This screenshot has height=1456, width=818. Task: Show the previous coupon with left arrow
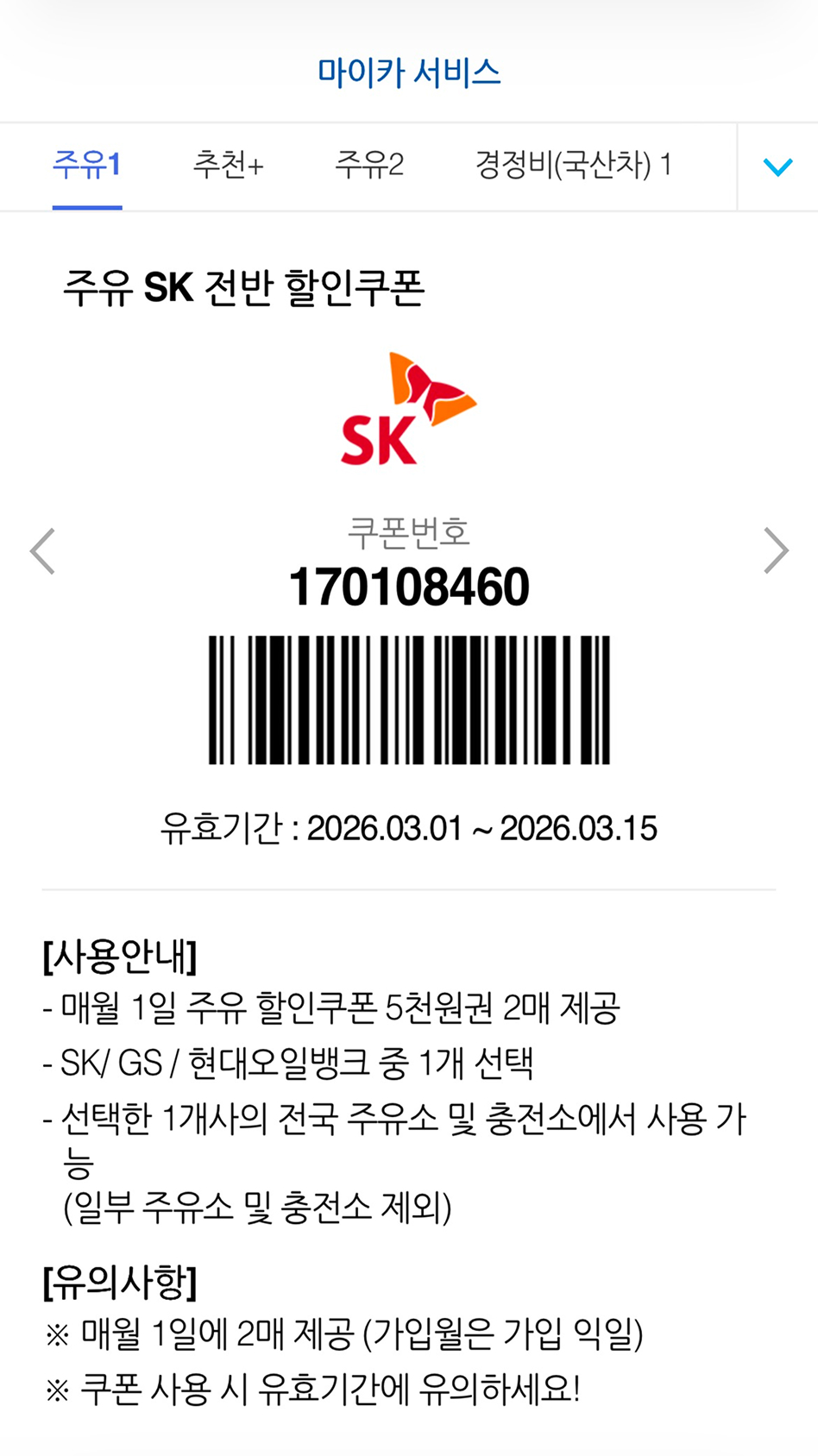tap(43, 551)
